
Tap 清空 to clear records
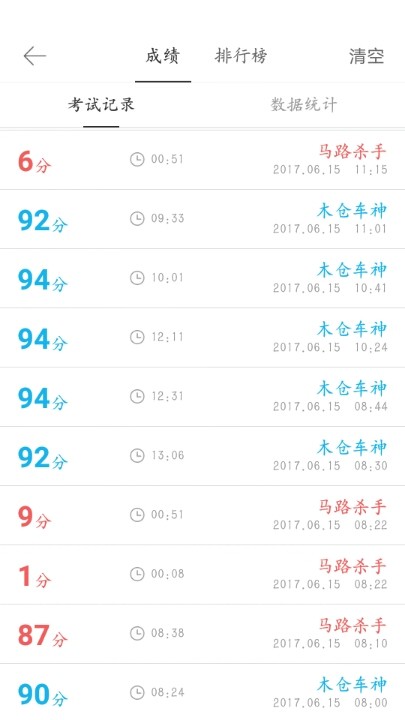point(366,56)
